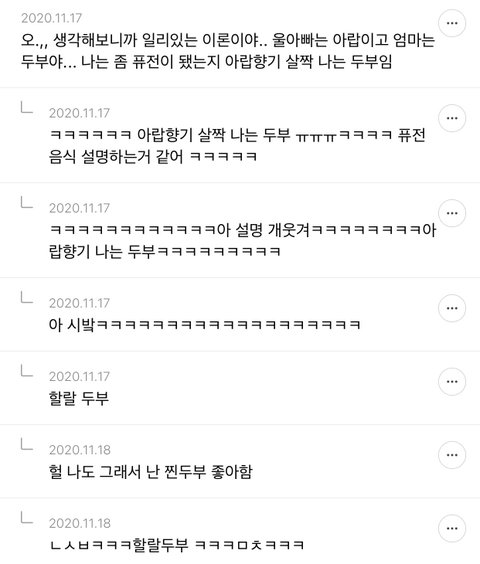
Task: Open more options for the top comment about 아랍 and 두부
Action: pyautogui.click(x=452, y=23)
